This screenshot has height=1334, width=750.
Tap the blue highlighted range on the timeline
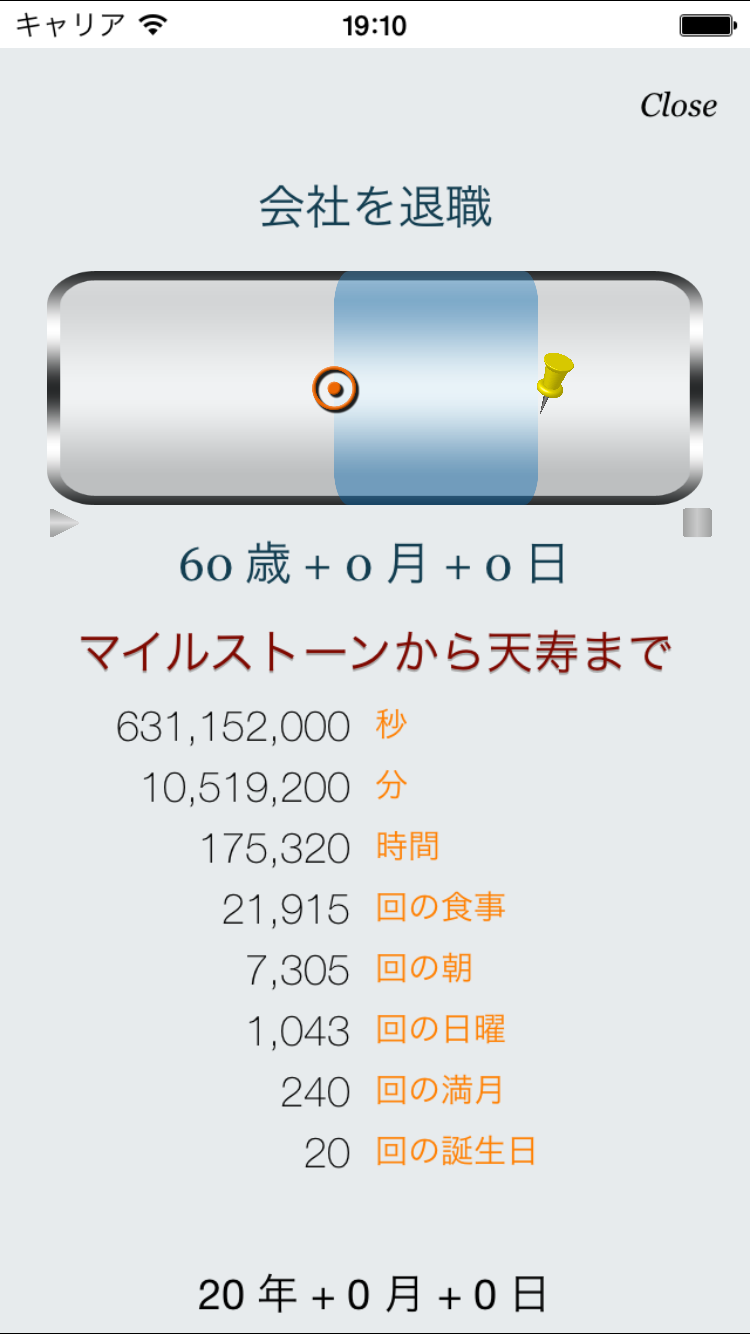click(436, 387)
